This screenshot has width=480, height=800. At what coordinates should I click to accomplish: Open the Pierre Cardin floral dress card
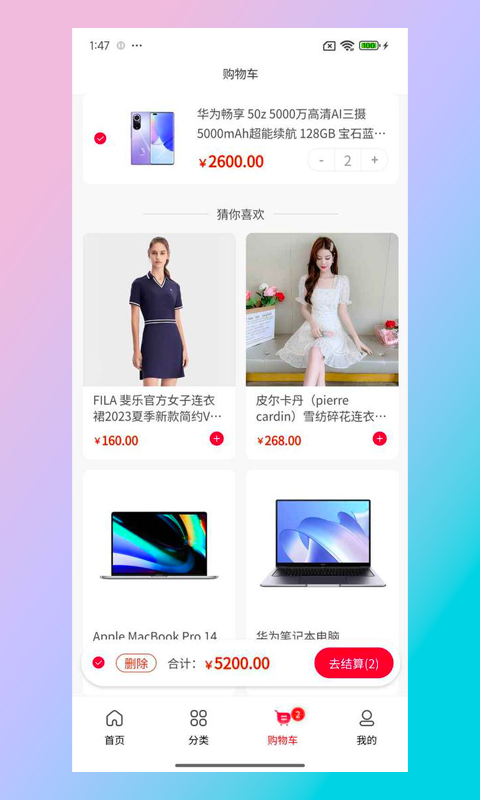pos(322,346)
